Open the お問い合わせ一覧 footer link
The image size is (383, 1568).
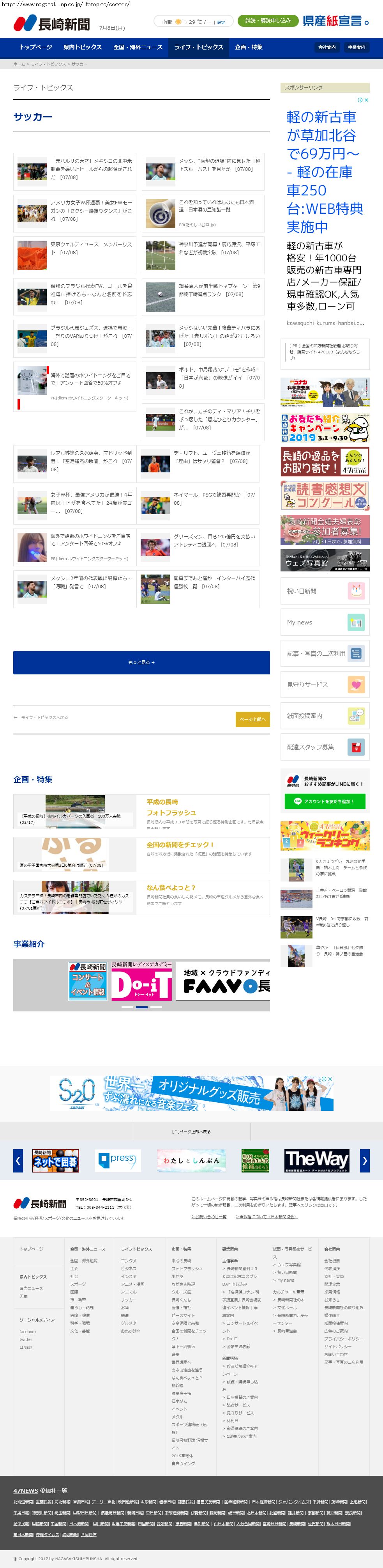point(209,1216)
